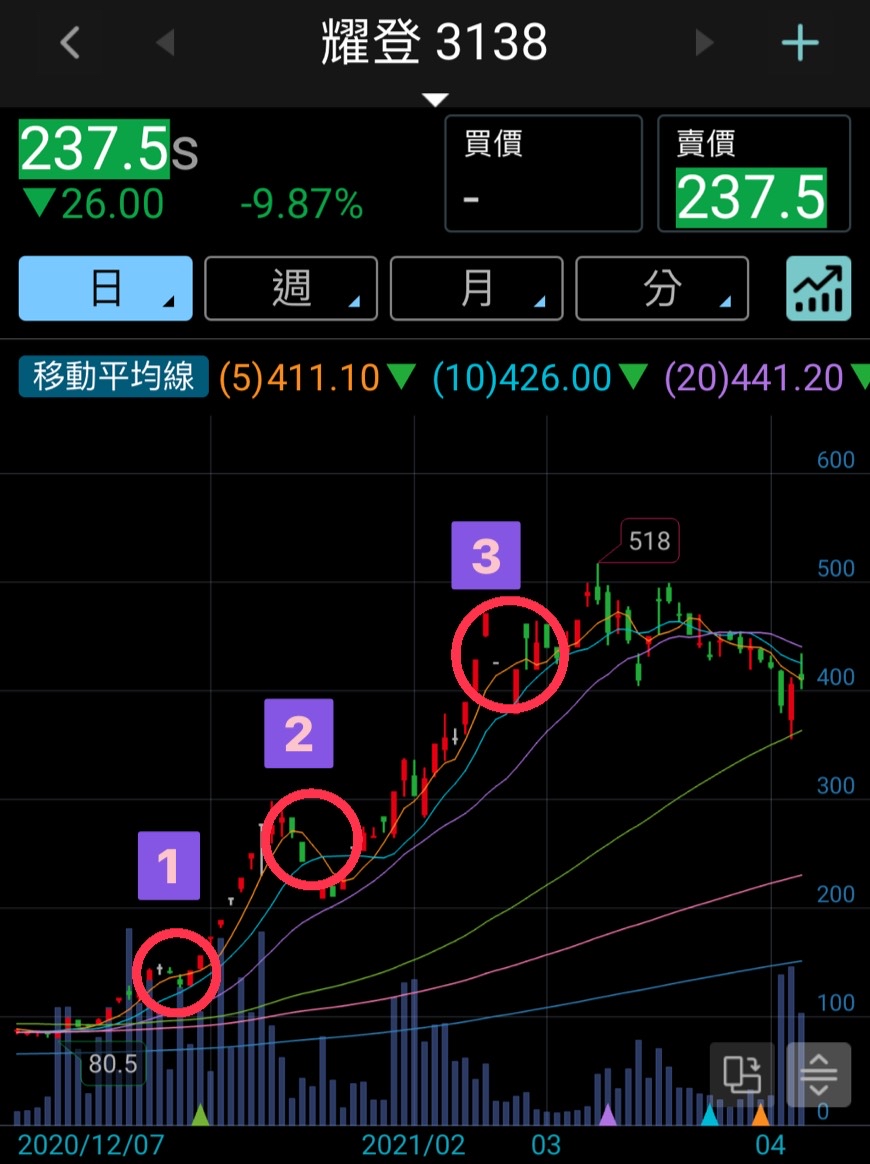
Task: Open the chart analysis icon
Action: (x=818, y=288)
